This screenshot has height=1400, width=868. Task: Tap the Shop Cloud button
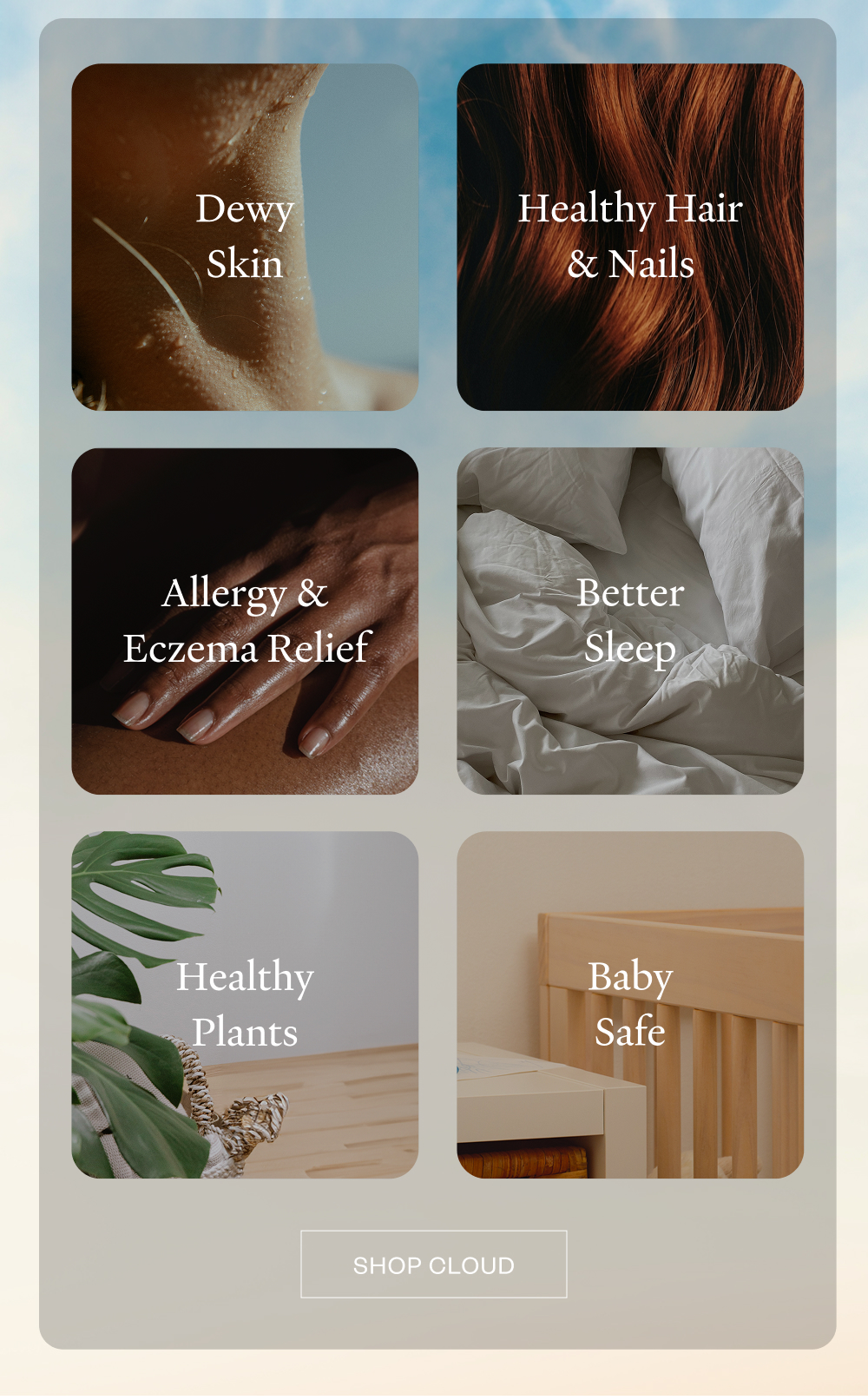click(434, 1264)
